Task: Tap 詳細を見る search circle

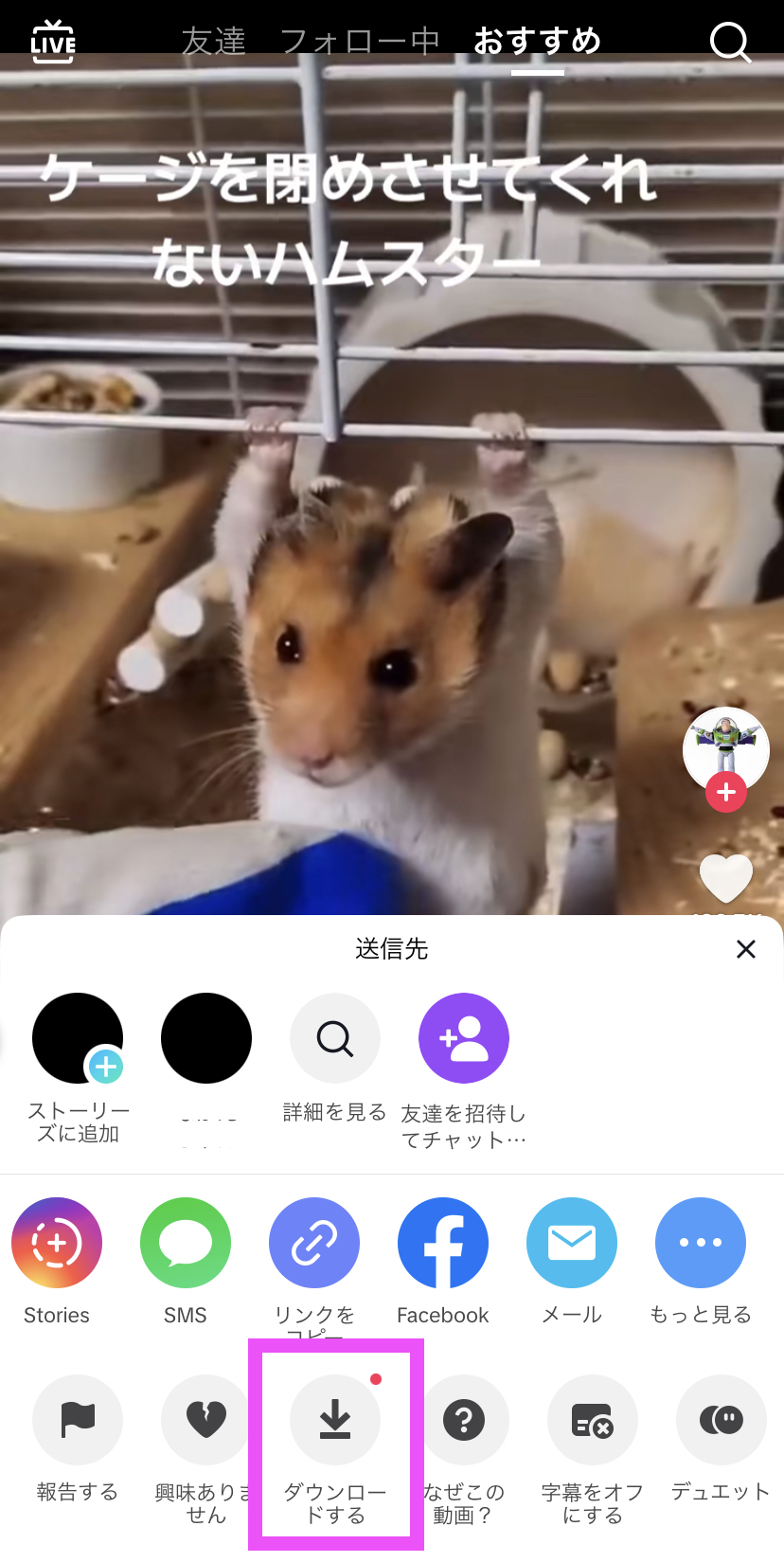Action: tap(334, 1039)
